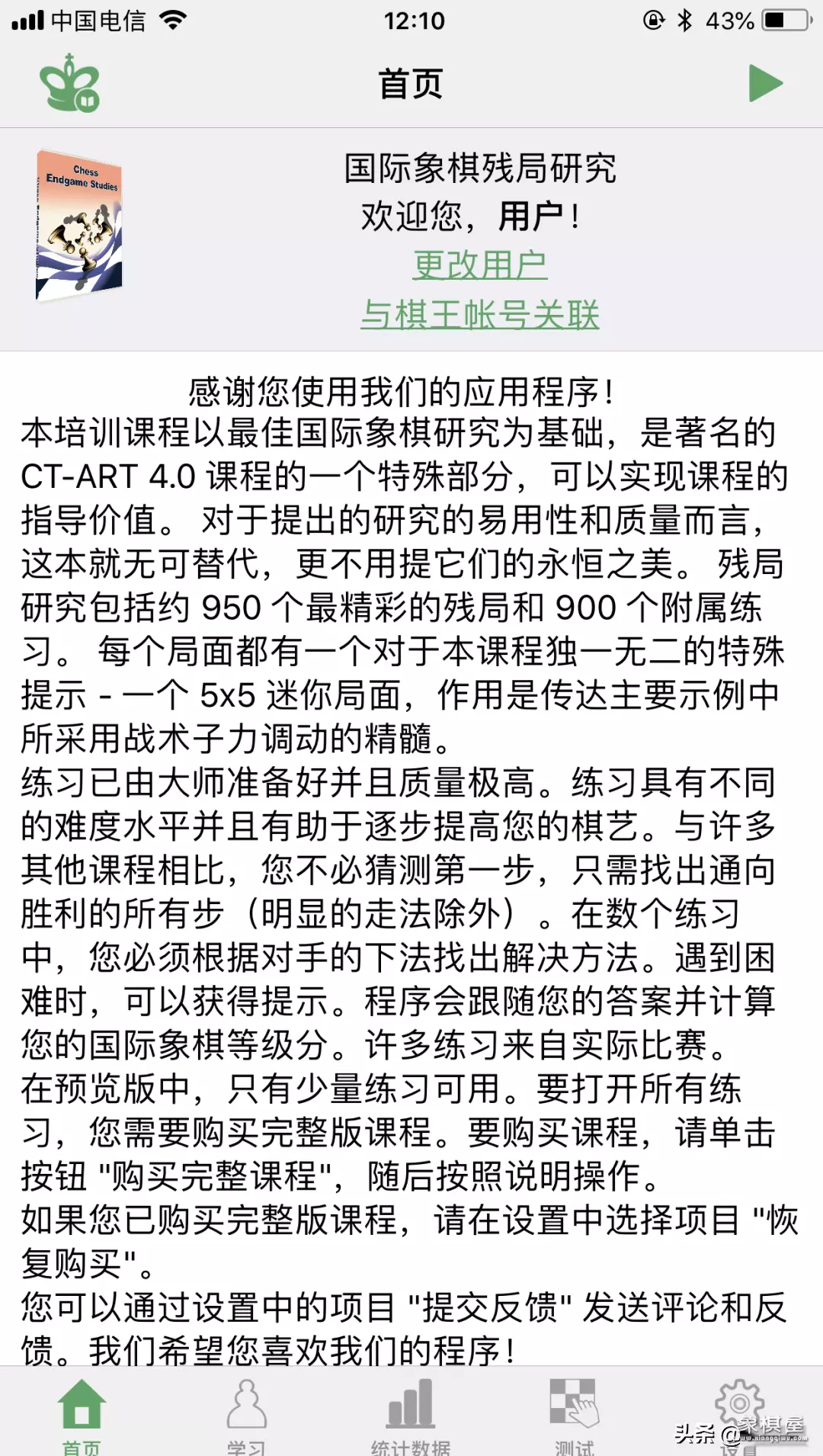The image size is (823, 1456).
Task: Switch to the 统计数据 tab
Action: pyautogui.click(x=410, y=1415)
